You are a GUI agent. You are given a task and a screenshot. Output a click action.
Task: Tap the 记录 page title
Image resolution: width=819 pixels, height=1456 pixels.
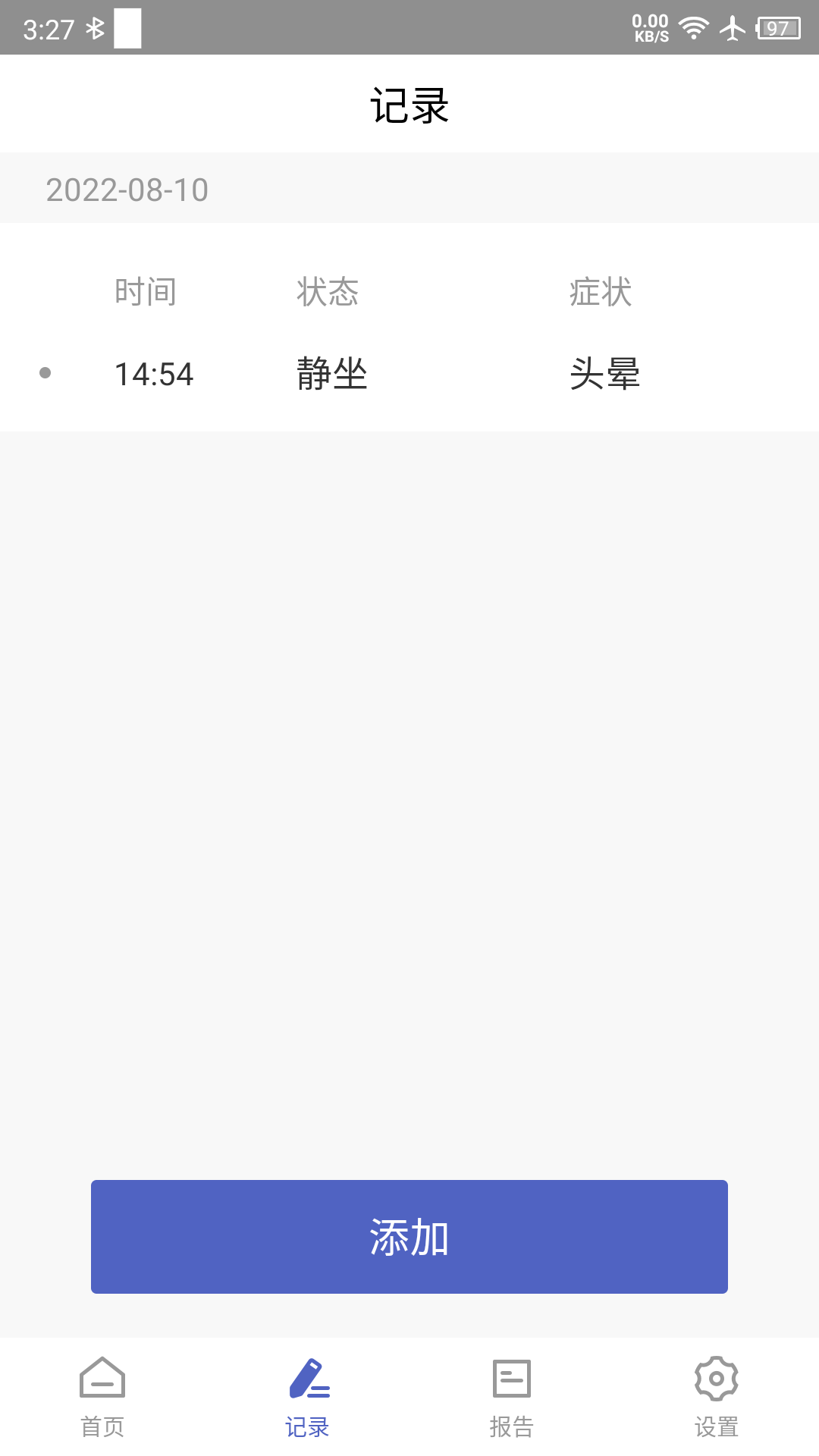pyautogui.click(x=409, y=105)
